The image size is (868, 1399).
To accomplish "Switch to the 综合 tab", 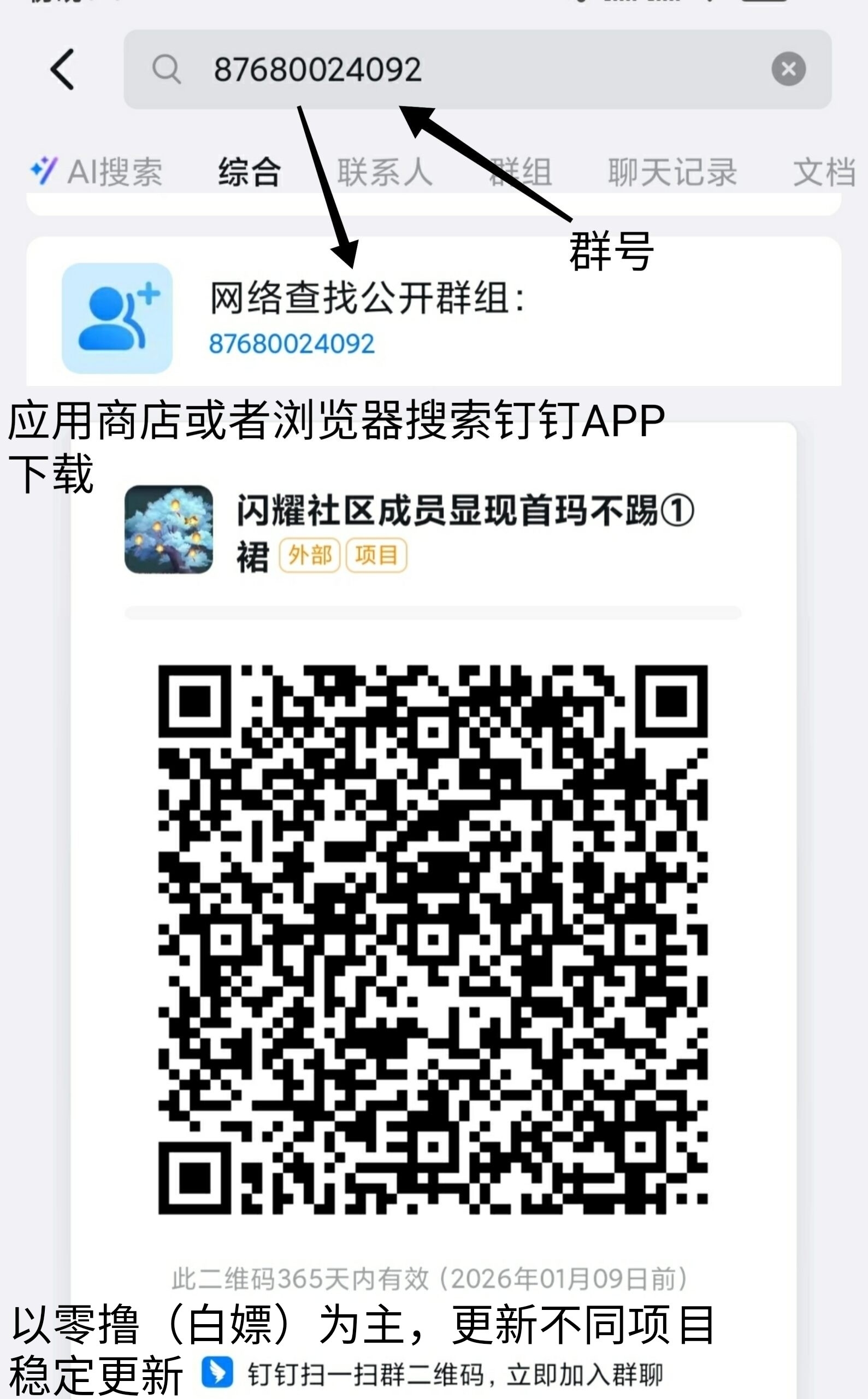I will [x=249, y=172].
